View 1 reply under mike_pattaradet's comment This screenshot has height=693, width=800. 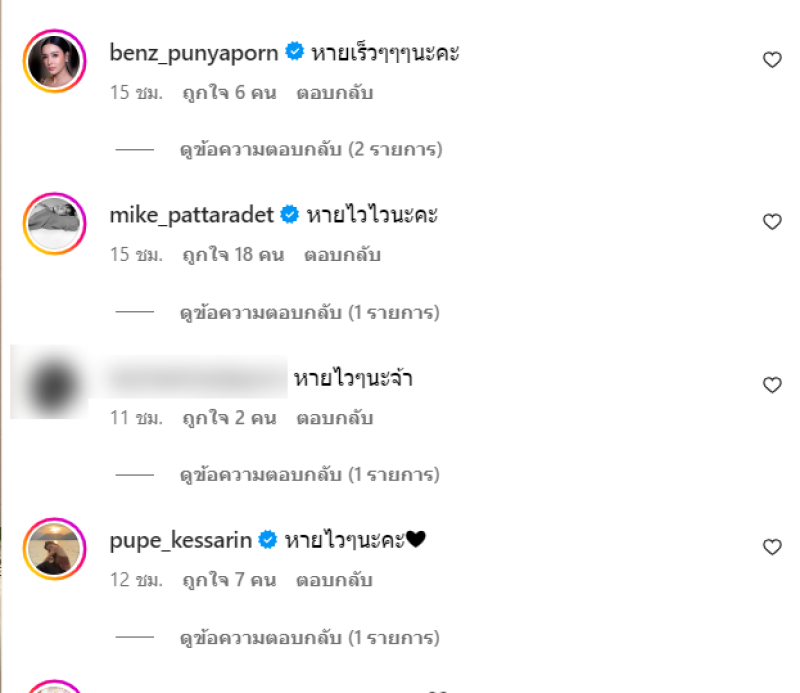click(310, 313)
